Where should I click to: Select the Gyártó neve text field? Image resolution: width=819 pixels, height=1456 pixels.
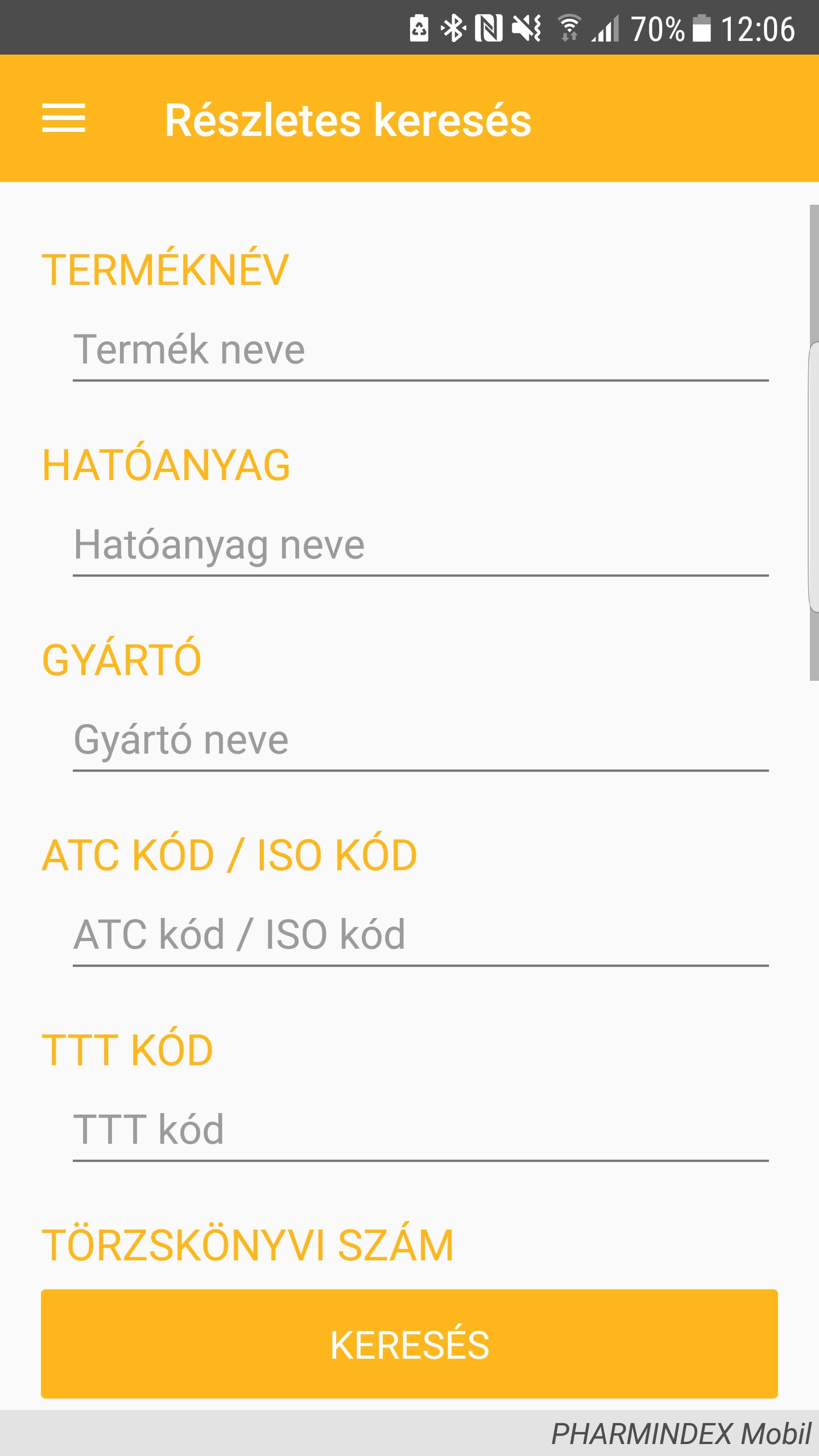(421, 739)
